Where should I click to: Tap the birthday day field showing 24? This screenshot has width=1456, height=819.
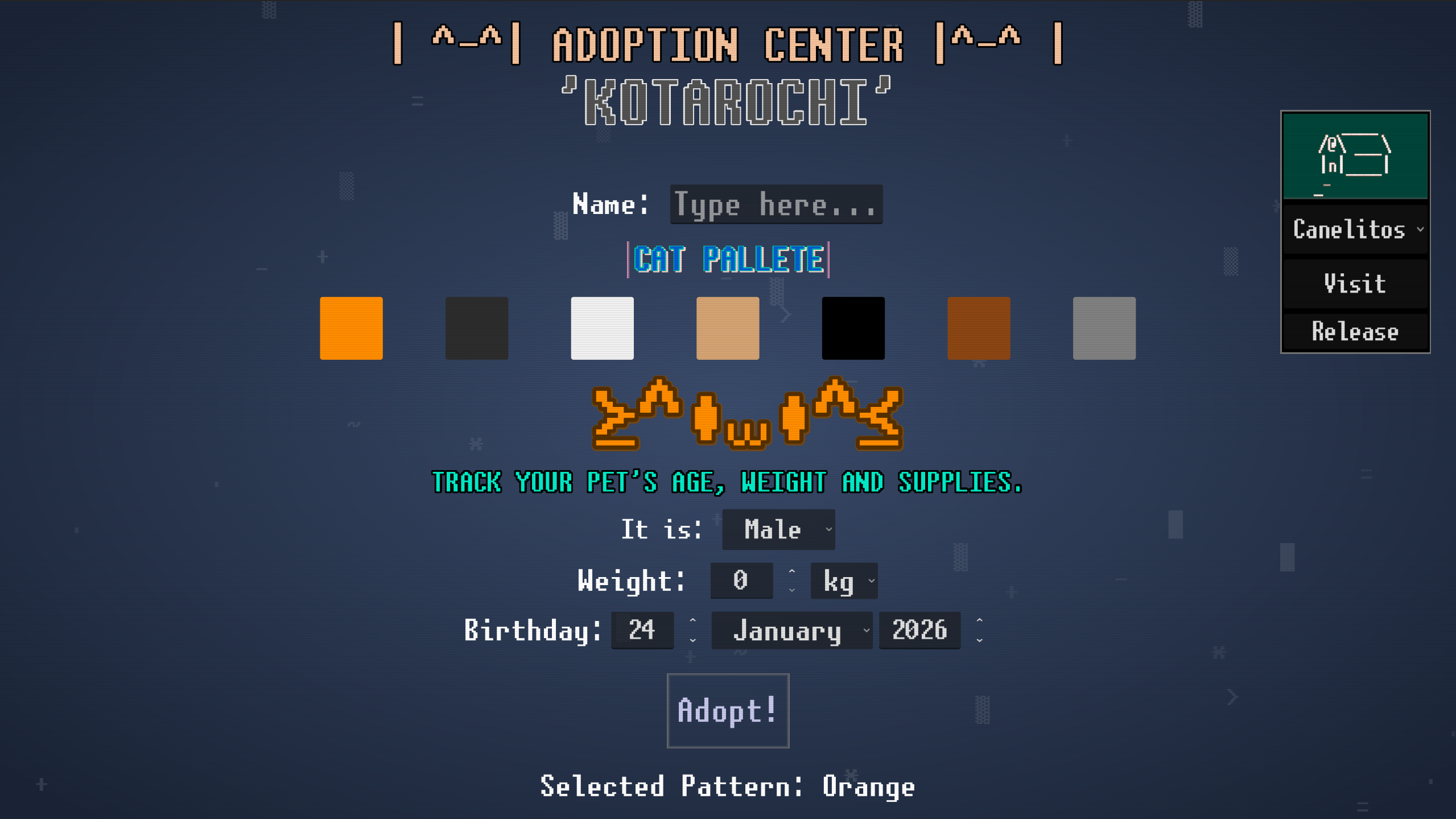tap(642, 631)
